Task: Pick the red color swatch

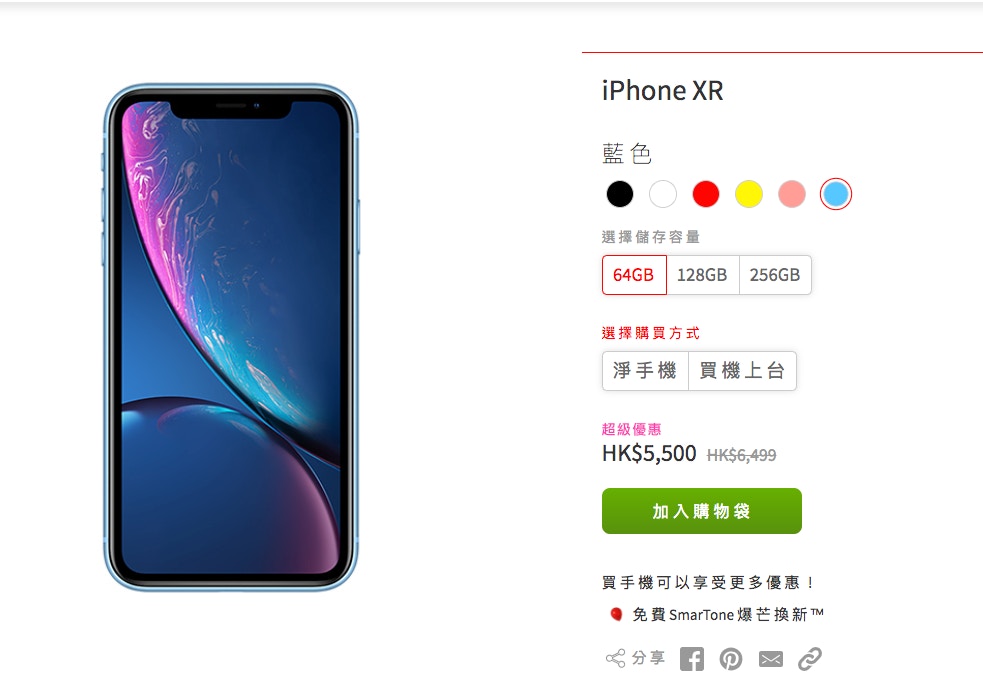Action: click(706, 194)
